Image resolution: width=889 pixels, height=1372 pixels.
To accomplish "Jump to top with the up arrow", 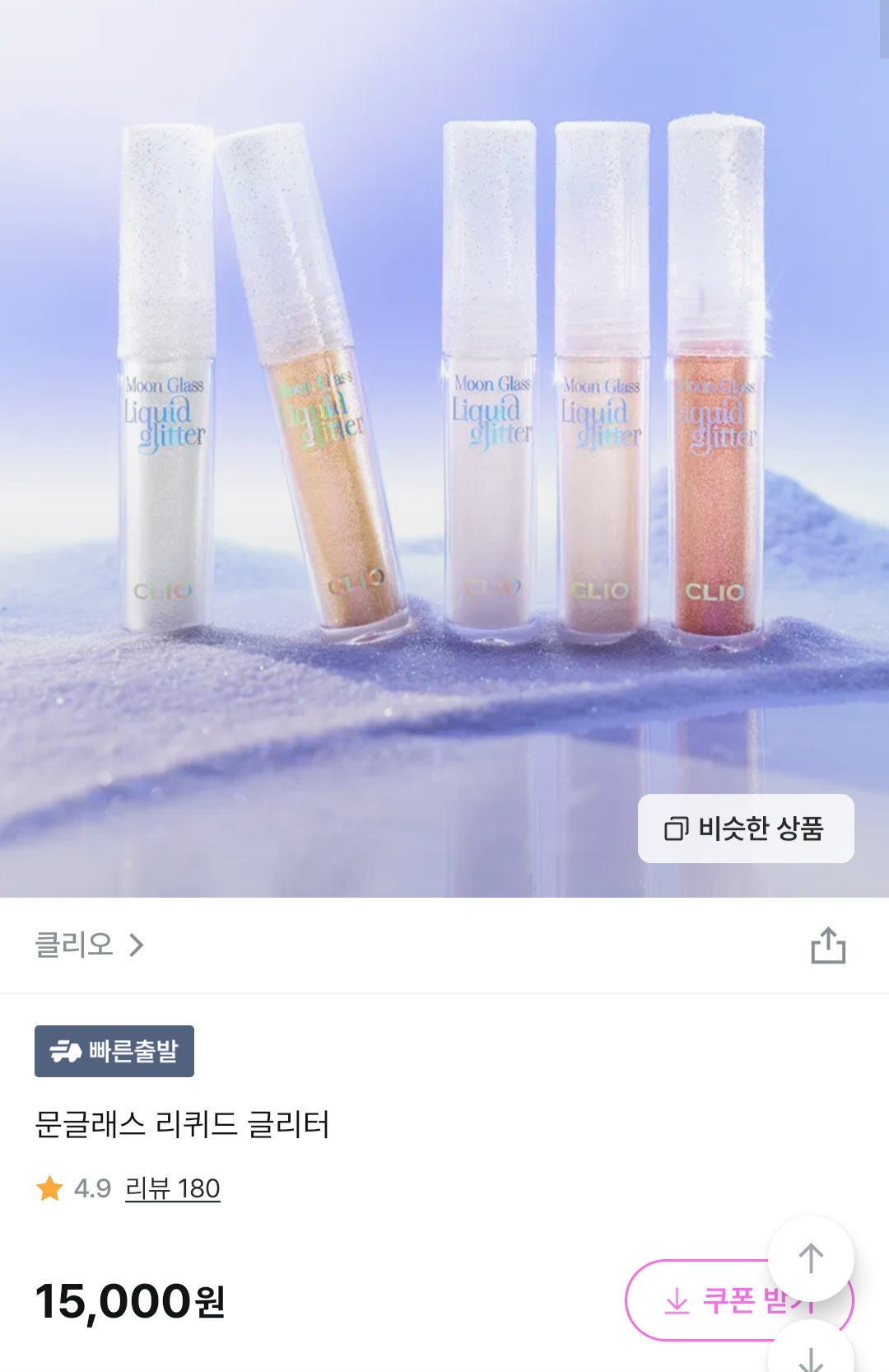I will (x=811, y=1258).
